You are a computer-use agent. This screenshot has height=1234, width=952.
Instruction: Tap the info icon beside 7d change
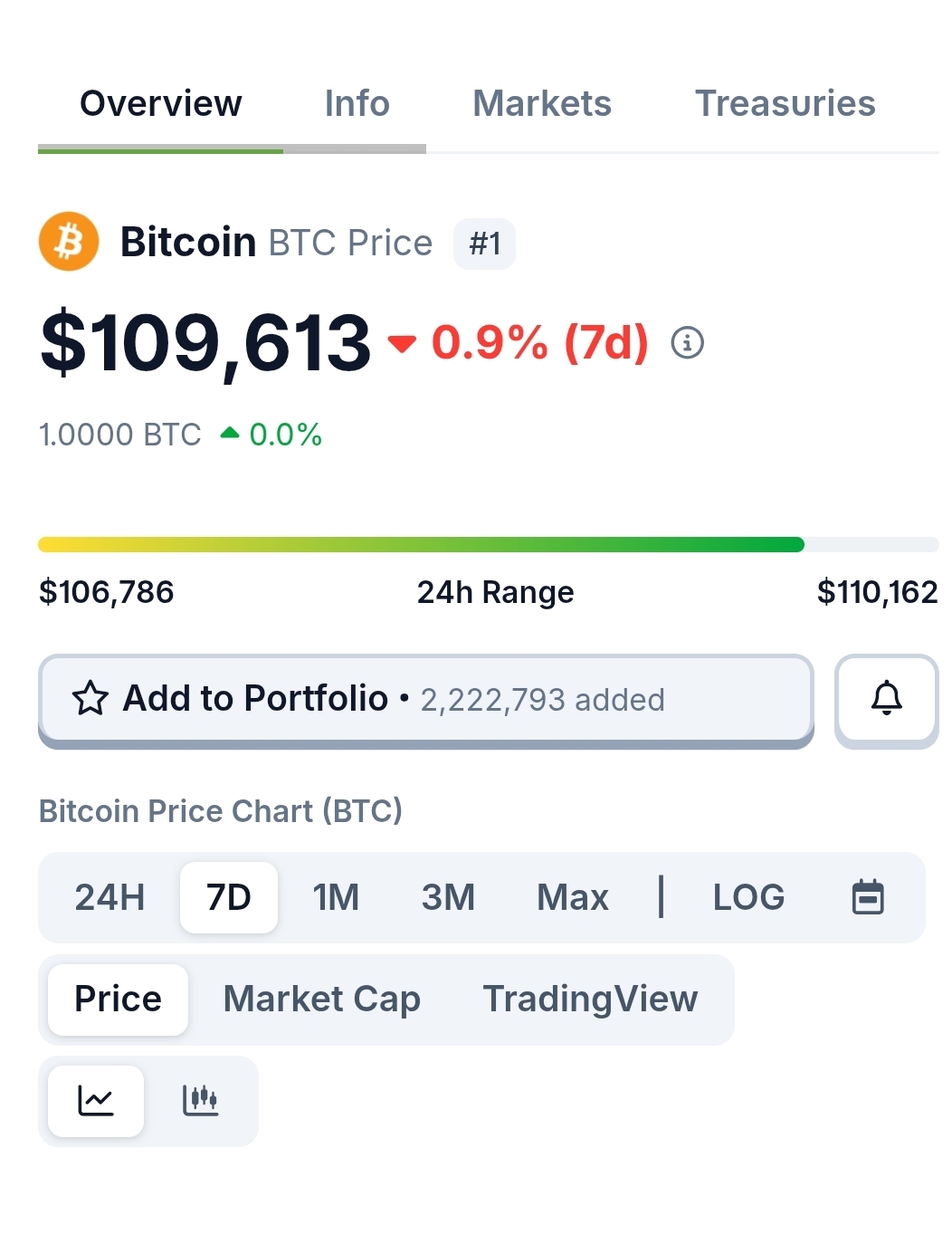687,343
